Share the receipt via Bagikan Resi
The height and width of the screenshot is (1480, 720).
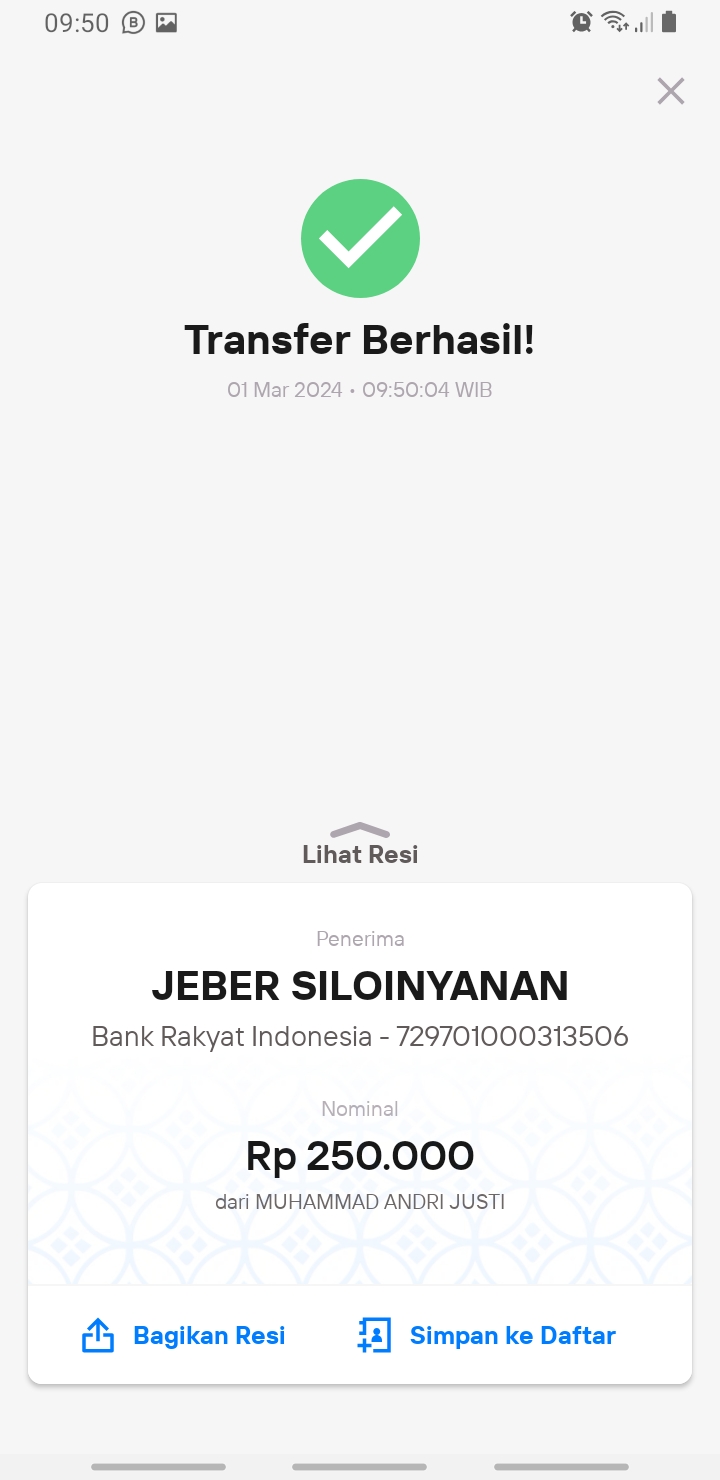pos(183,1335)
